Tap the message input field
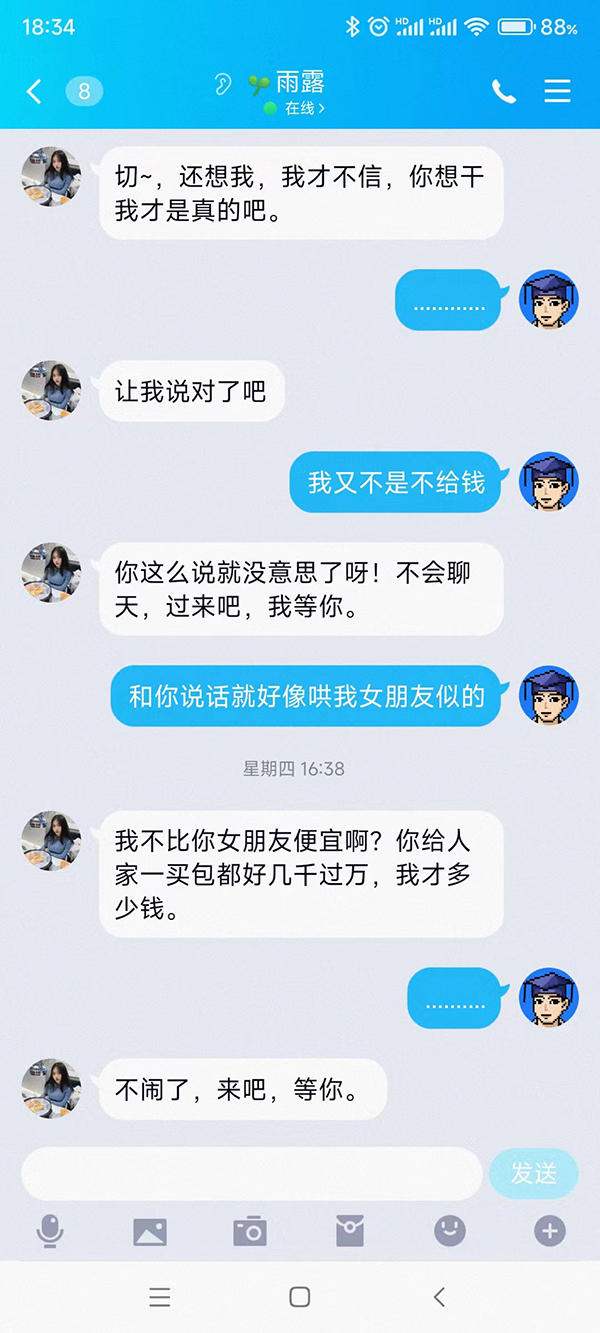Image resolution: width=600 pixels, height=1333 pixels. tap(251, 1173)
